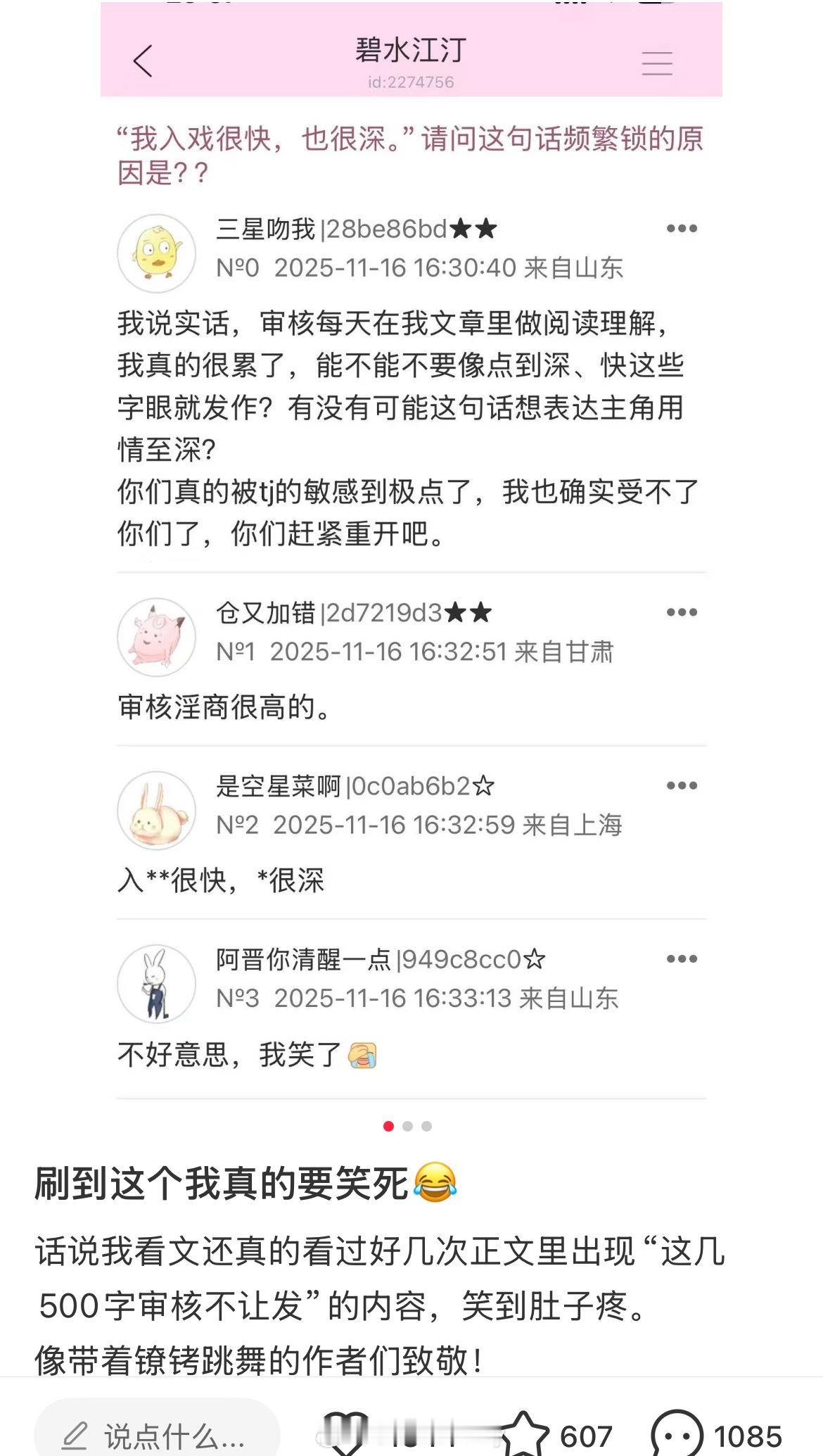823x1456 pixels.
Task: Open more options for comment №0
Action: pos(680,228)
